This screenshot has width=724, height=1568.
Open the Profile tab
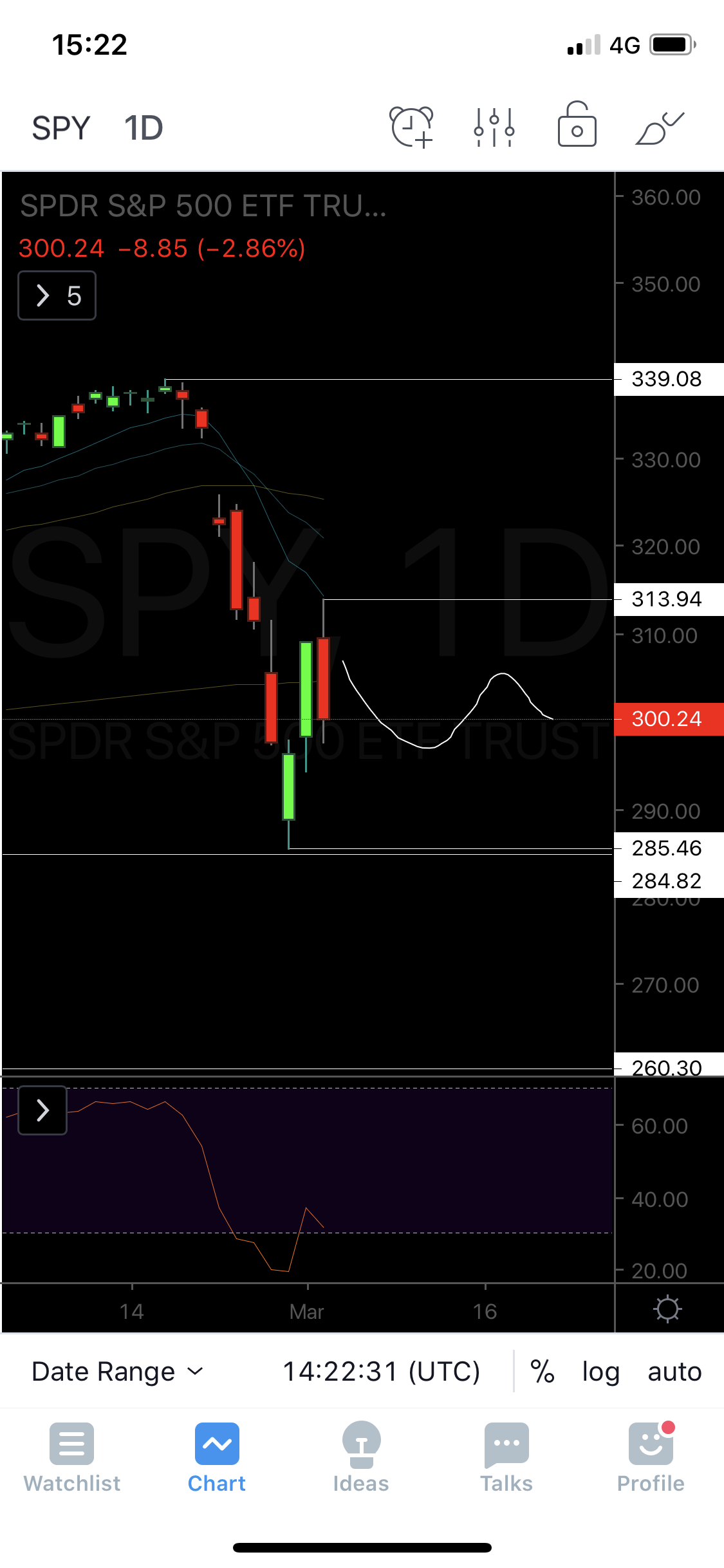tap(651, 1457)
